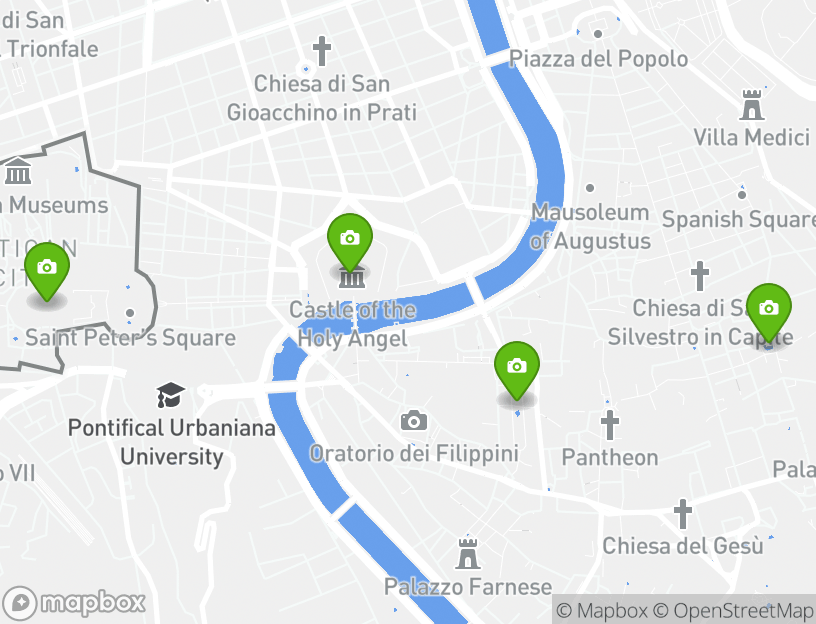The height and width of the screenshot is (624, 816).
Task: Open the green pin above Oratorio dei Filippini
Action: point(517,367)
